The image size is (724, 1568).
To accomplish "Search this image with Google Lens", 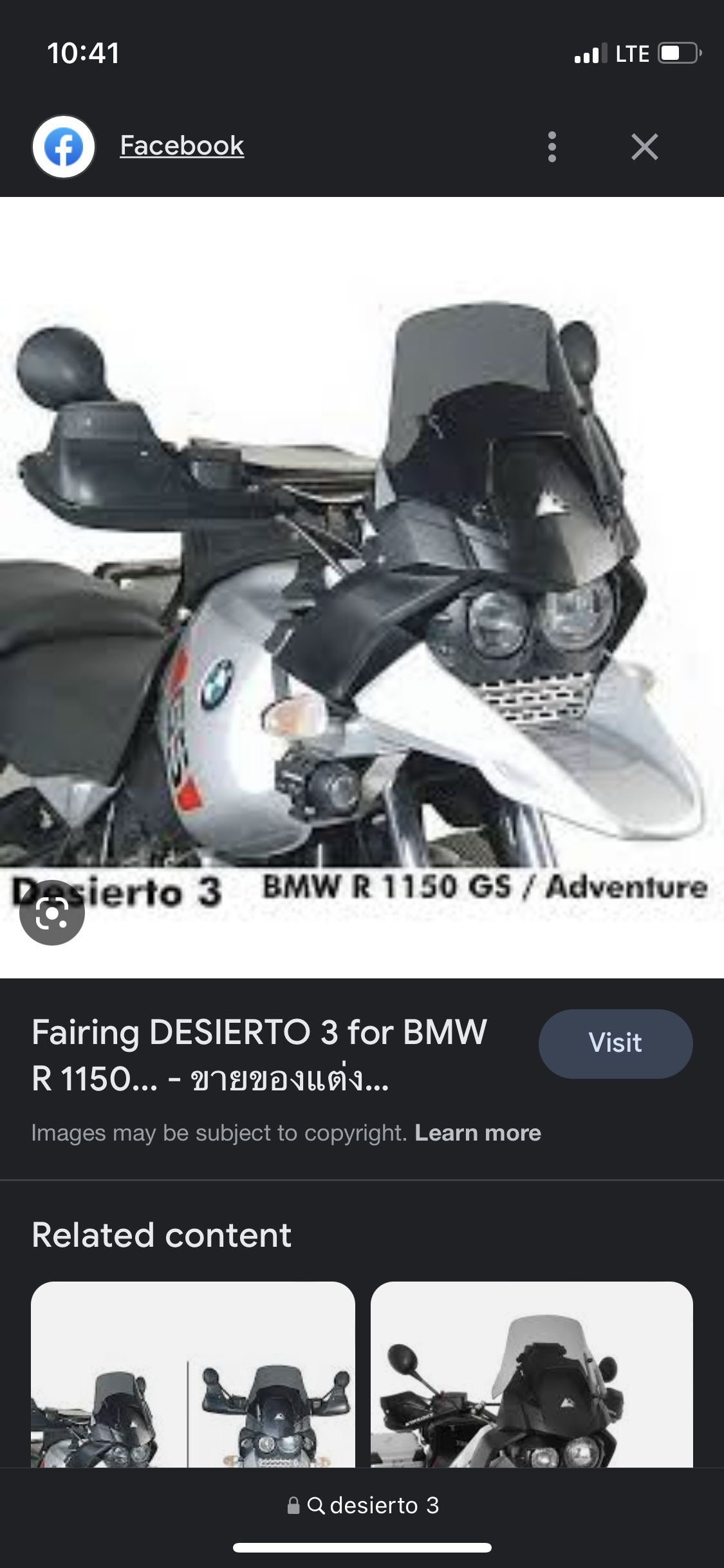I will click(x=52, y=913).
